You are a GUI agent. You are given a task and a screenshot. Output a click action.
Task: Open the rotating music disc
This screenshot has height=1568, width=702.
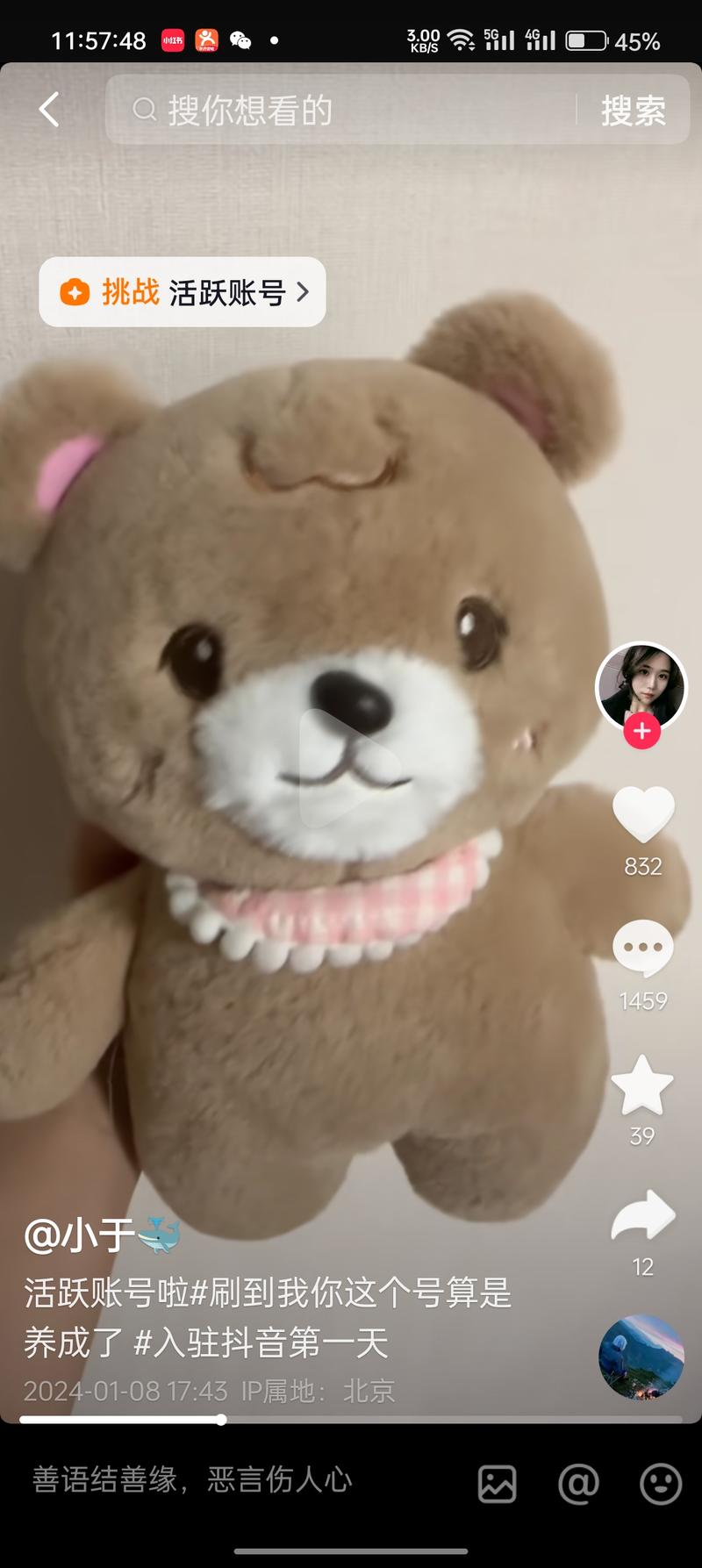pyautogui.click(x=641, y=1357)
